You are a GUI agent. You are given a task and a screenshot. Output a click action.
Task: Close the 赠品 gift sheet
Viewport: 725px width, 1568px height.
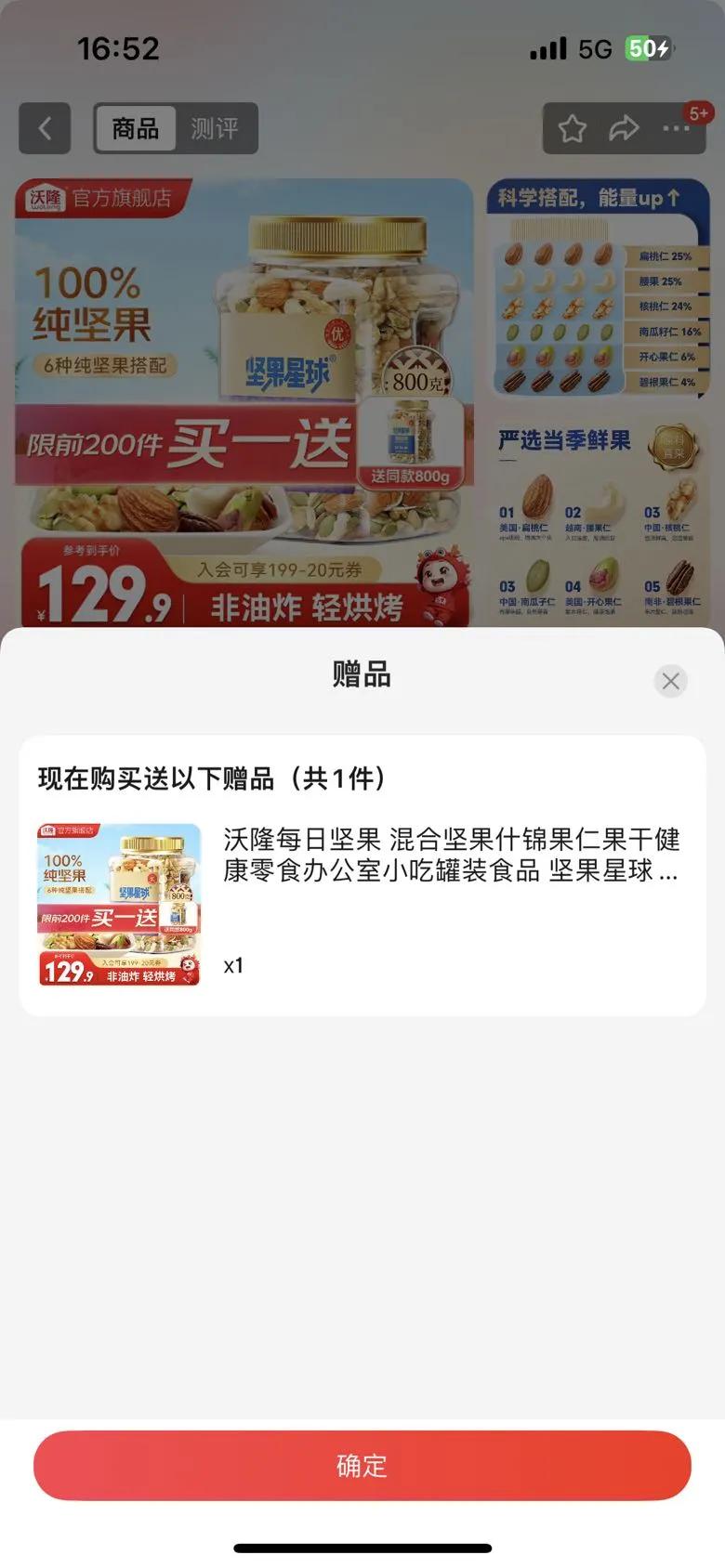pyautogui.click(x=670, y=681)
